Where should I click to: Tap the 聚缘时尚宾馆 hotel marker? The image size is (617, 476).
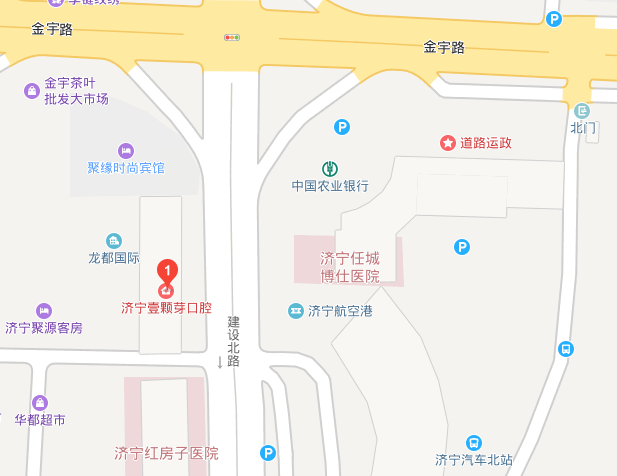[126, 150]
